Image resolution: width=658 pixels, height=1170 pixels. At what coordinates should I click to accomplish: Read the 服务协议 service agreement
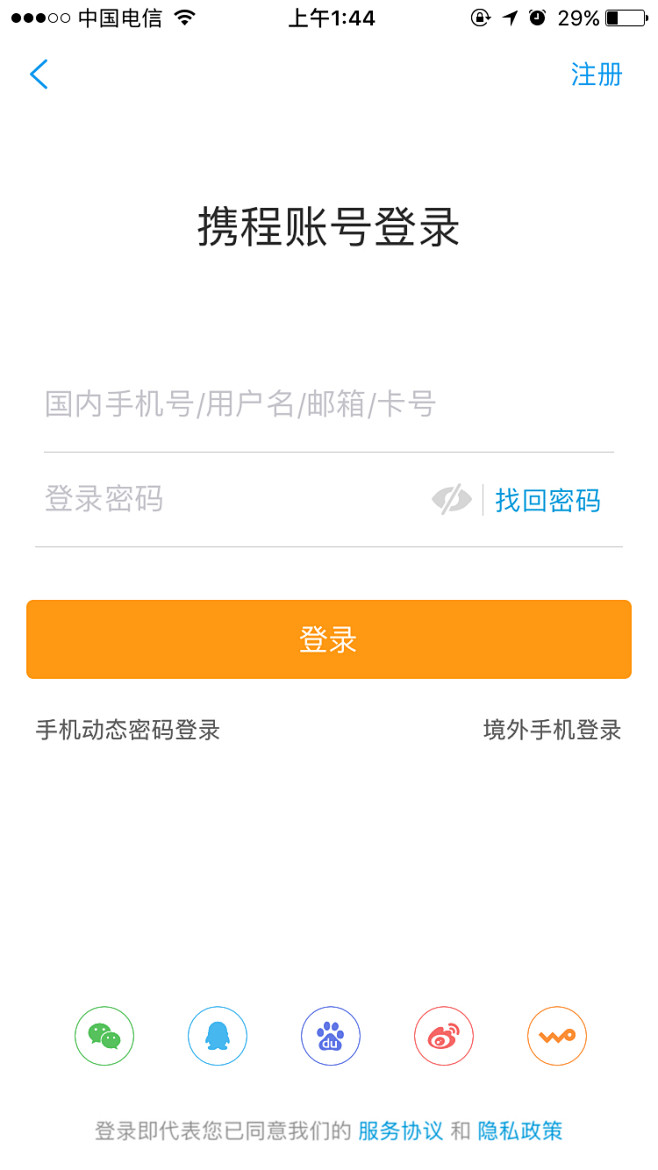pos(400,1131)
